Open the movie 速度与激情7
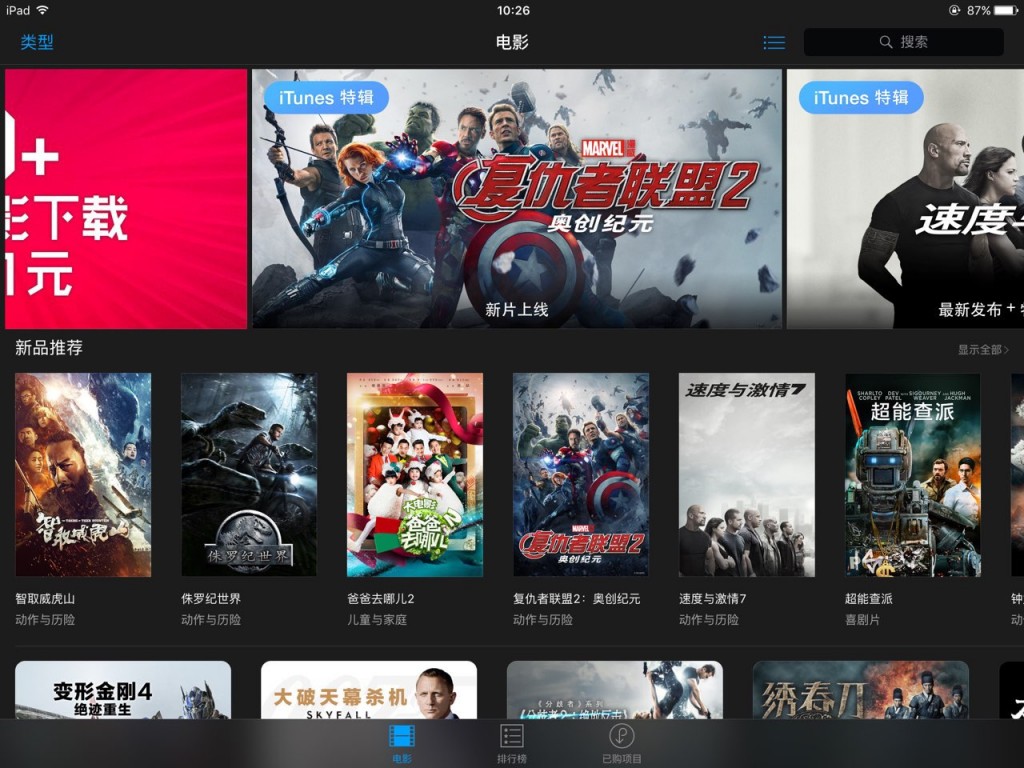The width and height of the screenshot is (1024, 768). (x=747, y=475)
